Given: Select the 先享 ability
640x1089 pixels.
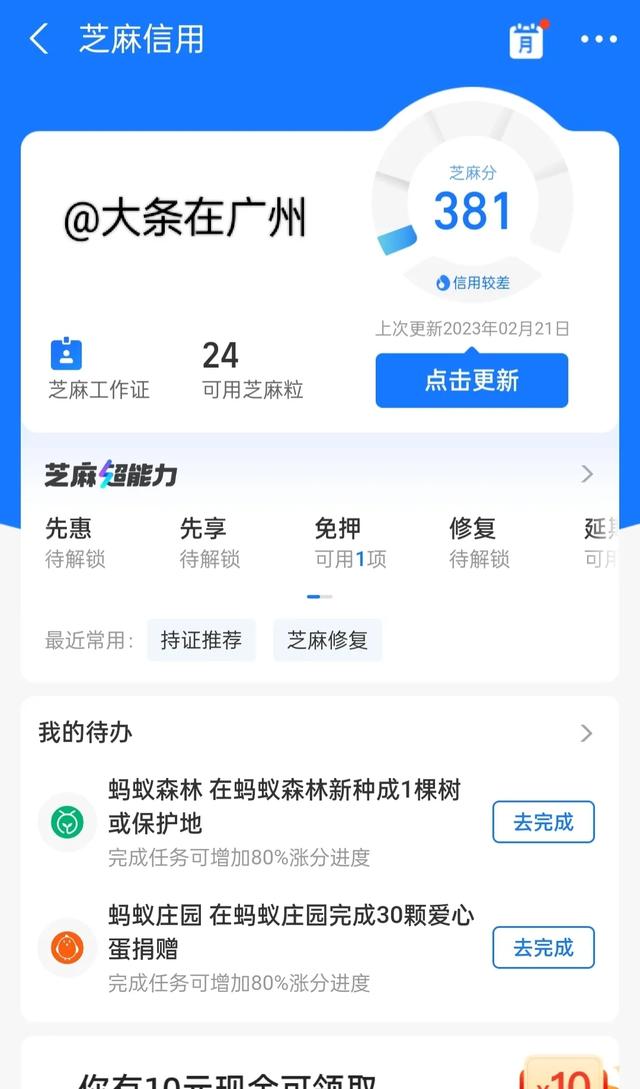Looking at the screenshot, I should (x=210, y=542).
